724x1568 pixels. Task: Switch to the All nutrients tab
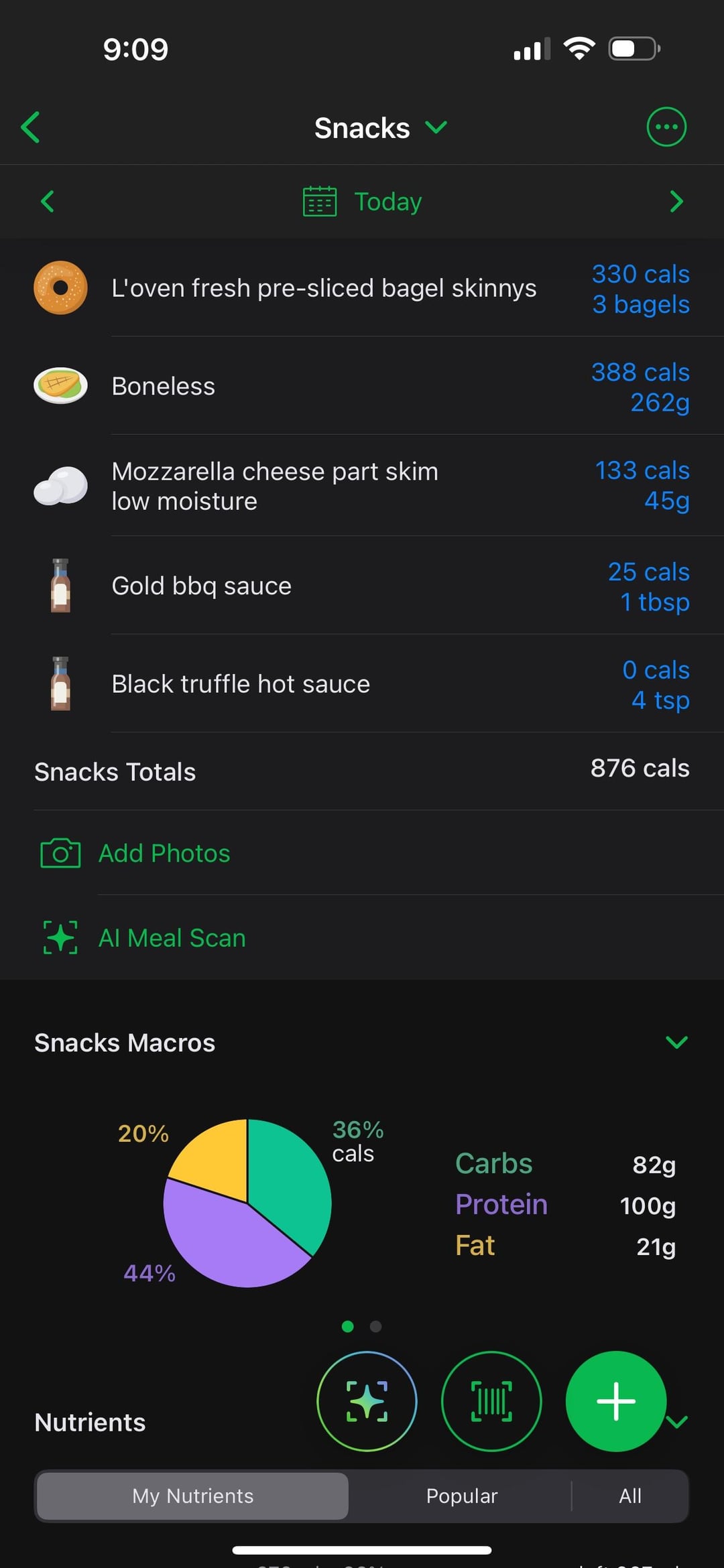click(x=630, y=1496)
